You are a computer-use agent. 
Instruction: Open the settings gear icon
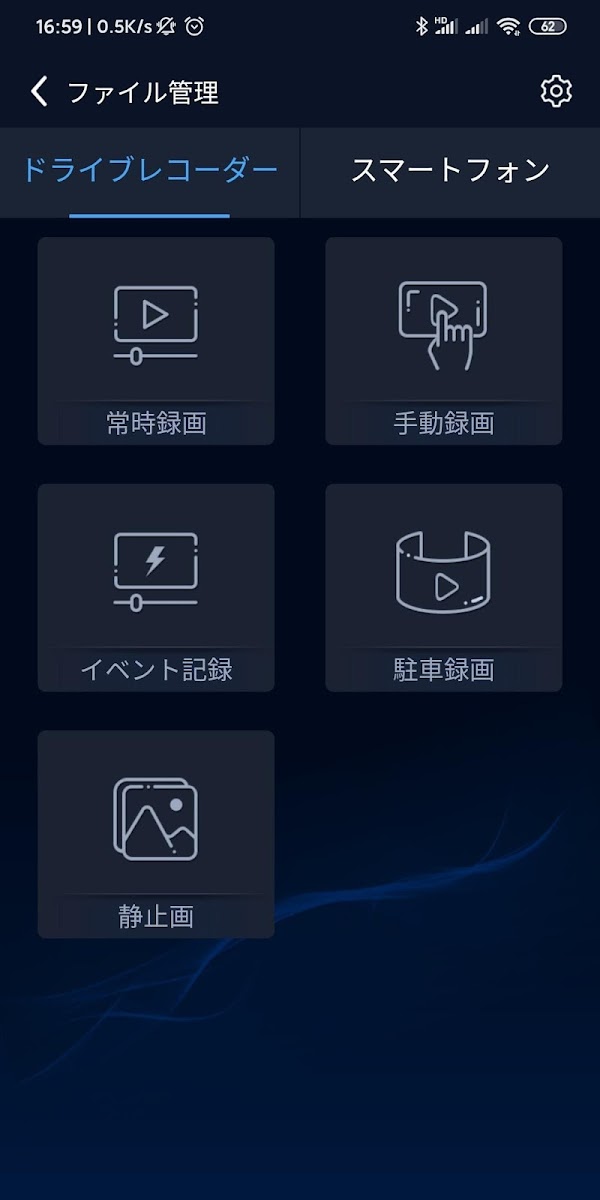pos(555,92)
